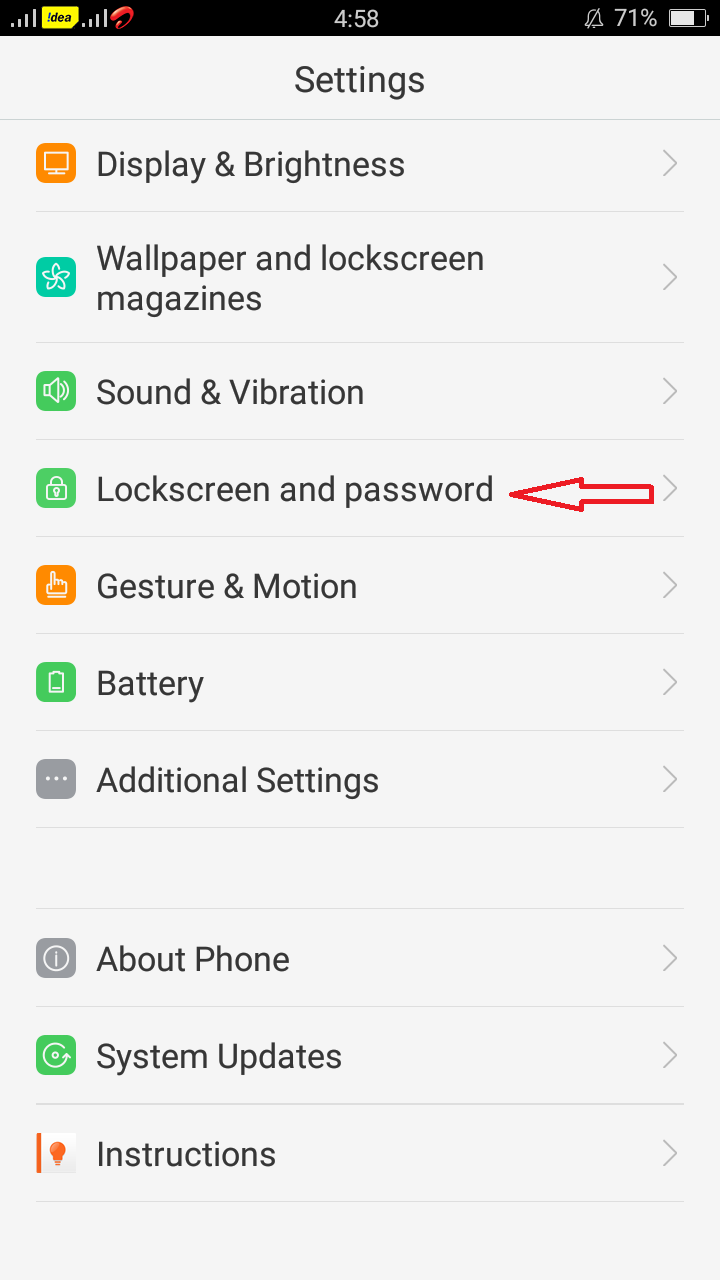View Battery settings
Viewport: 720px width, 1280px height.
(360, 682)
